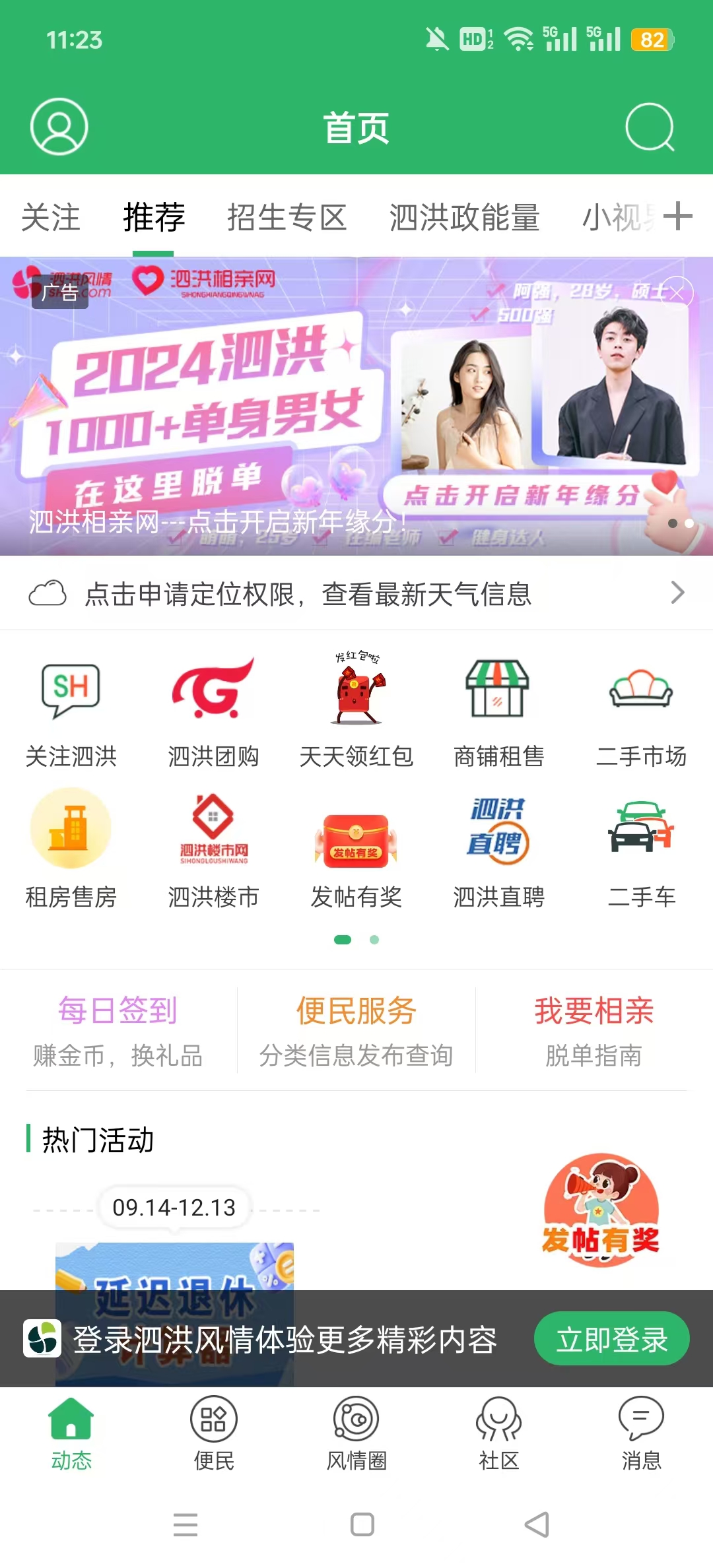The image size is (713, 1568).
Task: Switch to the 招生专区 tab
Action: (287, 217)
